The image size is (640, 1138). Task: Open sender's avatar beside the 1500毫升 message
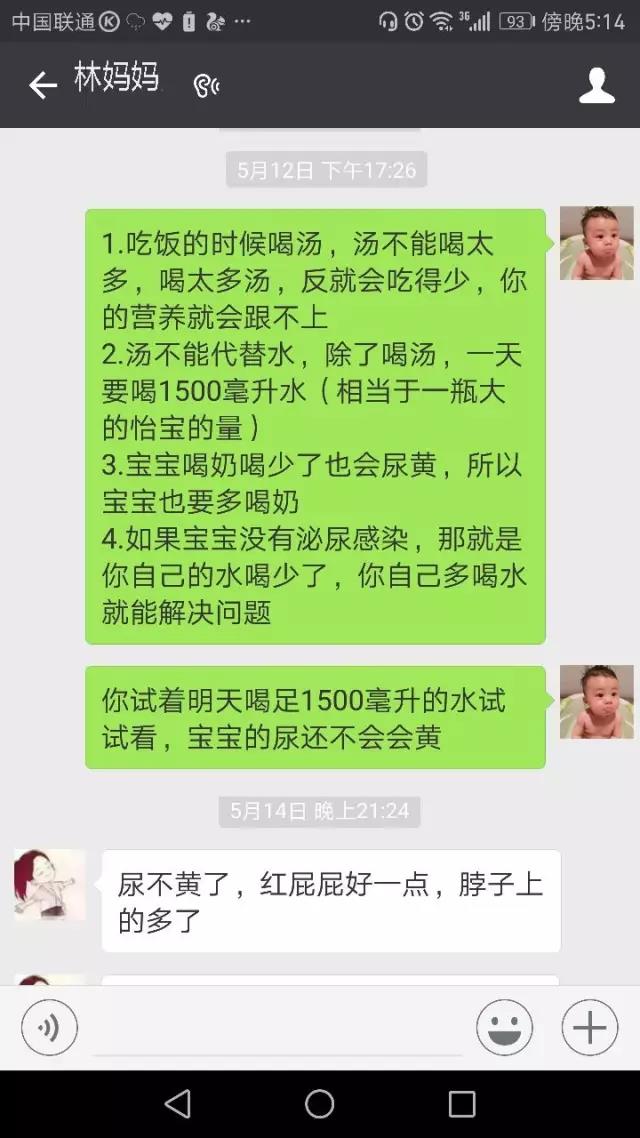pyautogui.click(x=596, y=701)
